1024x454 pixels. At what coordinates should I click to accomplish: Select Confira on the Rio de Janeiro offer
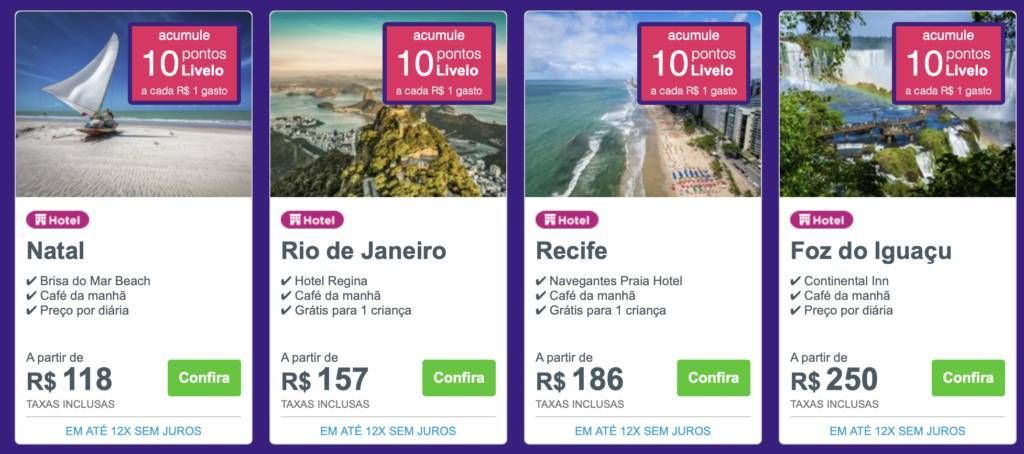tap(459, 378)
